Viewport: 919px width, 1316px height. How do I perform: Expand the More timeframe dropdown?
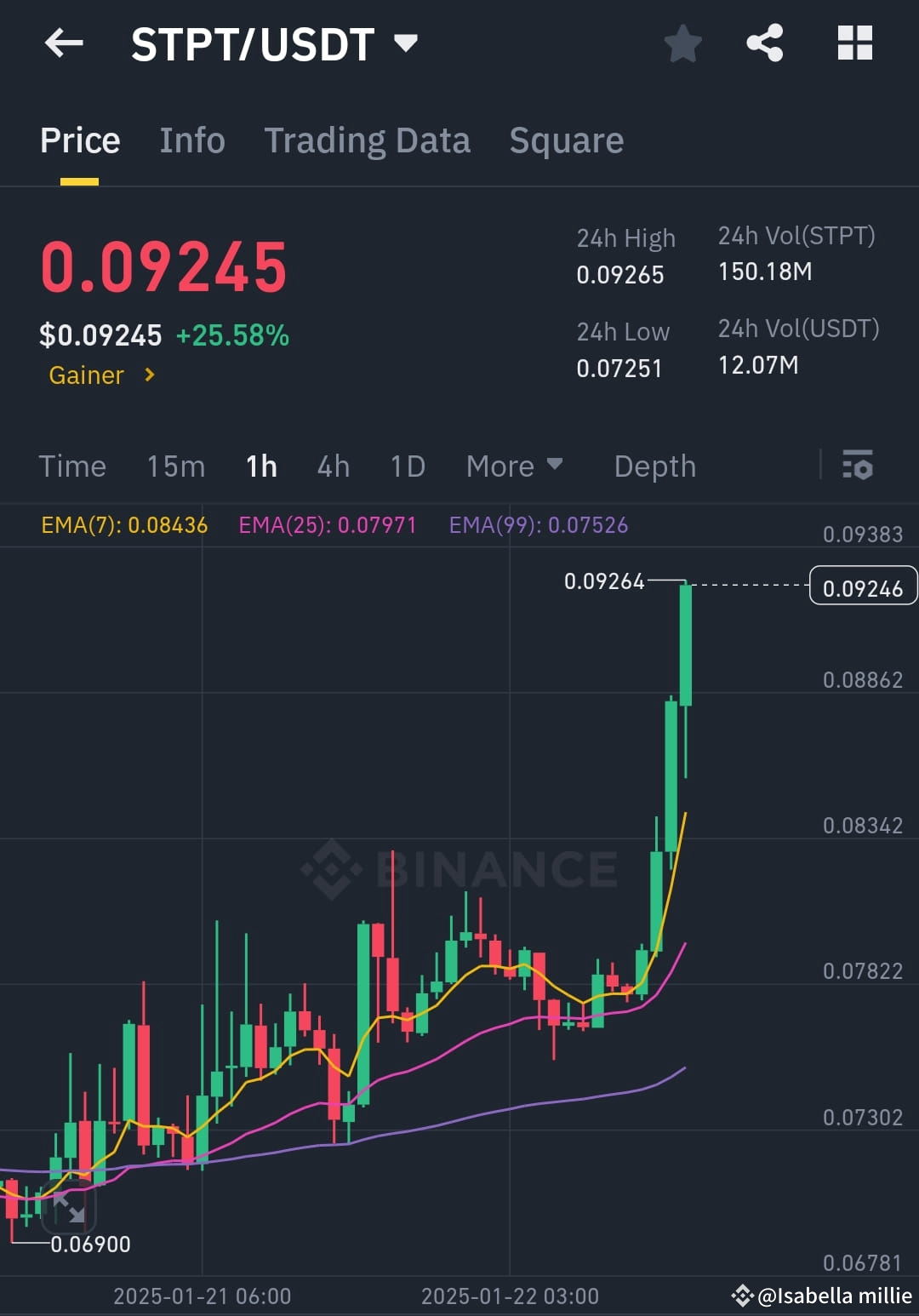[514, 466]
